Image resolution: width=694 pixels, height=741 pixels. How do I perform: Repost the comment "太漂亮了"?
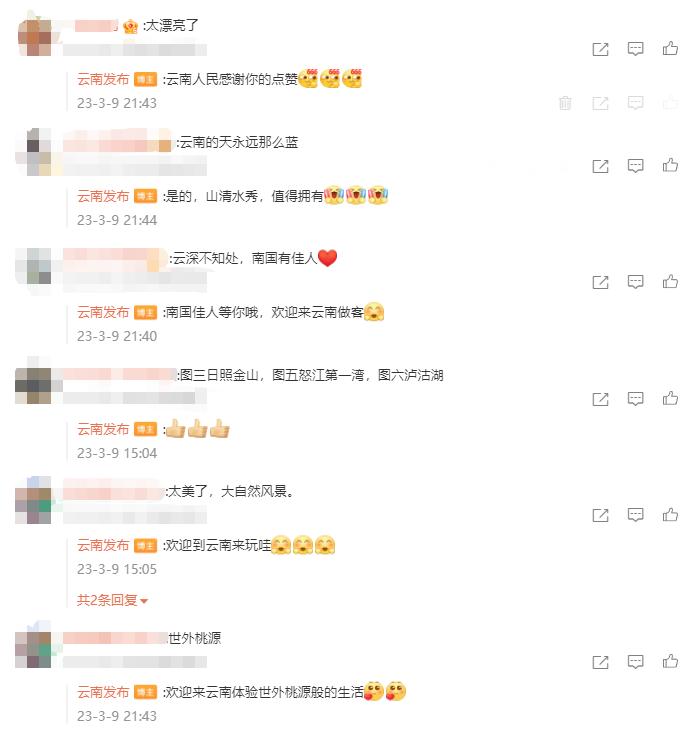pyautogui.click(x=600, y=48)
